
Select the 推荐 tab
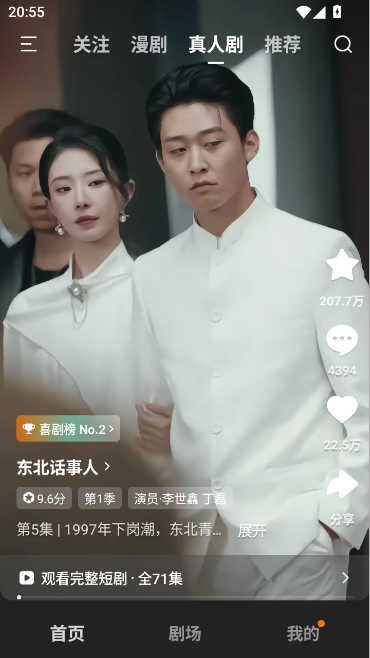click(283, 44)
